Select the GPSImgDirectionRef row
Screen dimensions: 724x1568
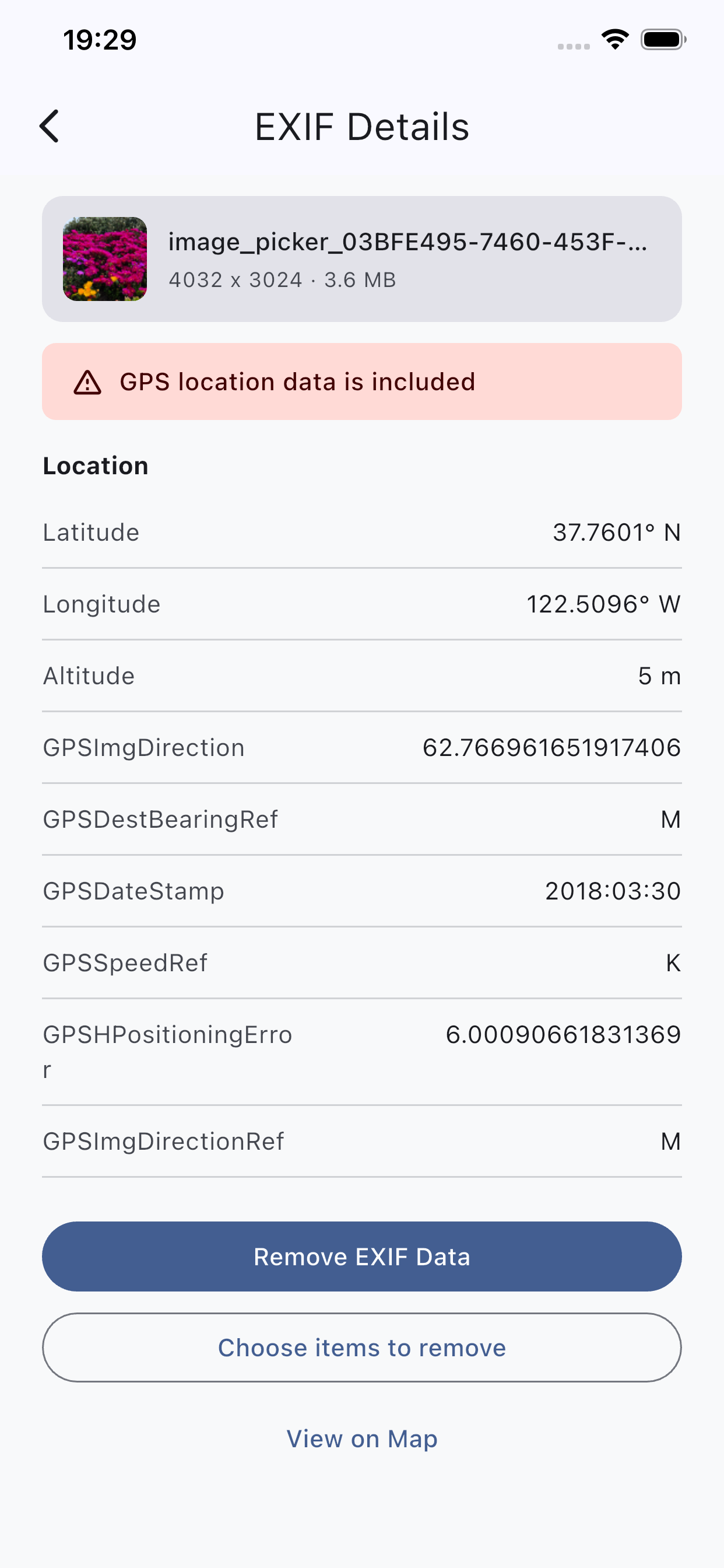361,1142
